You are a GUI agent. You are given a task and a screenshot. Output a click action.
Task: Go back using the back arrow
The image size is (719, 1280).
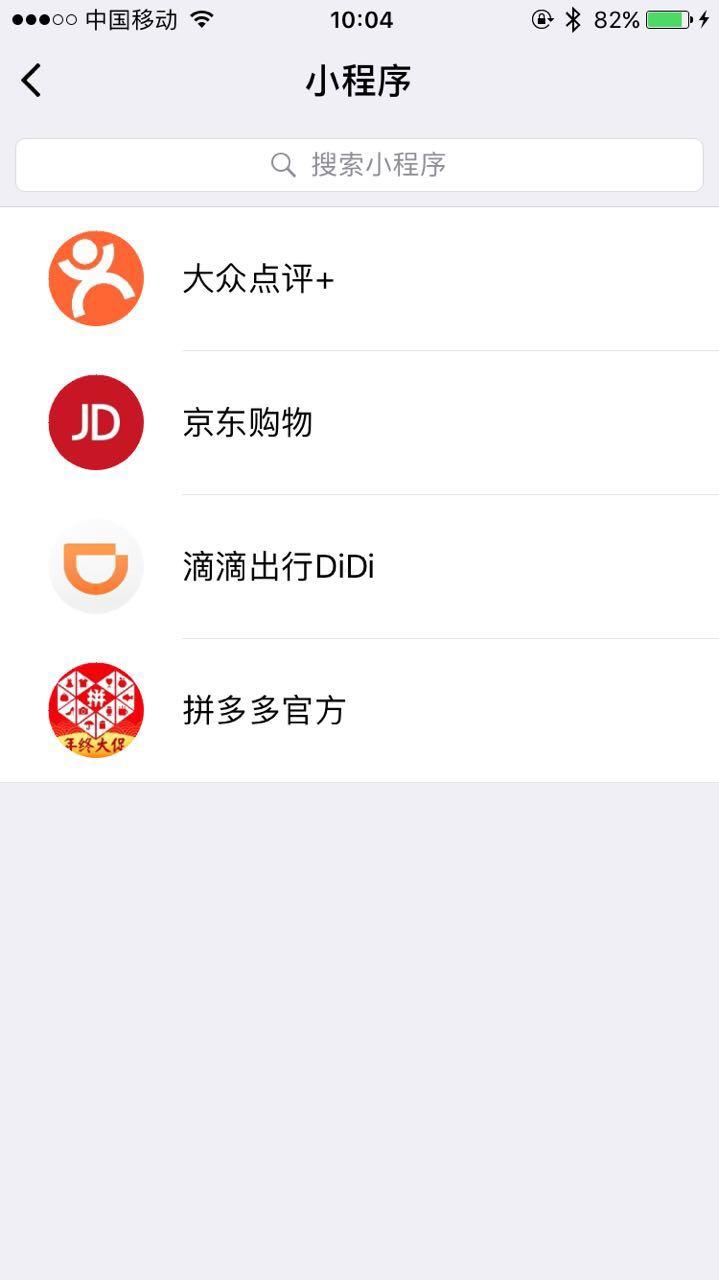(x=32, y=80)
